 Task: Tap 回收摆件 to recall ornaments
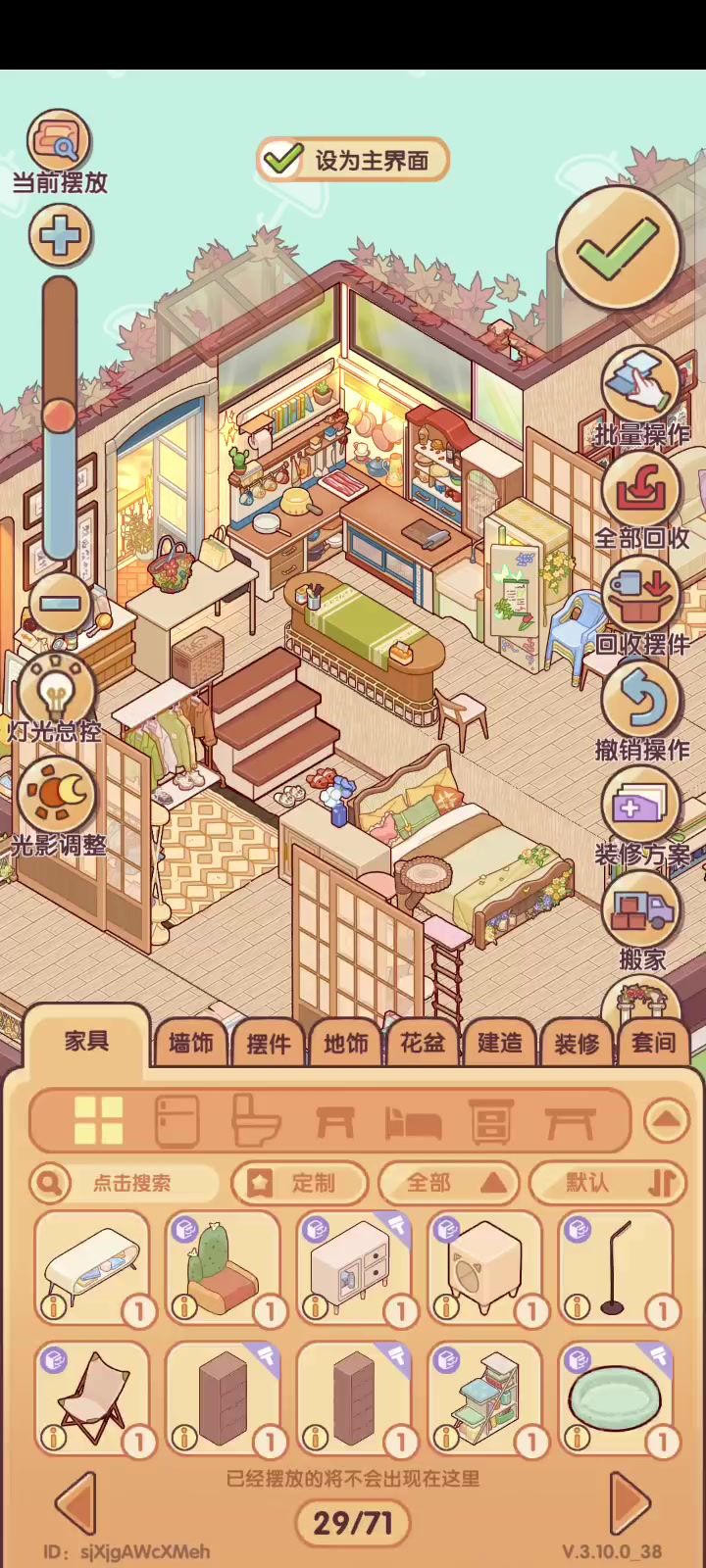point(641,598)
